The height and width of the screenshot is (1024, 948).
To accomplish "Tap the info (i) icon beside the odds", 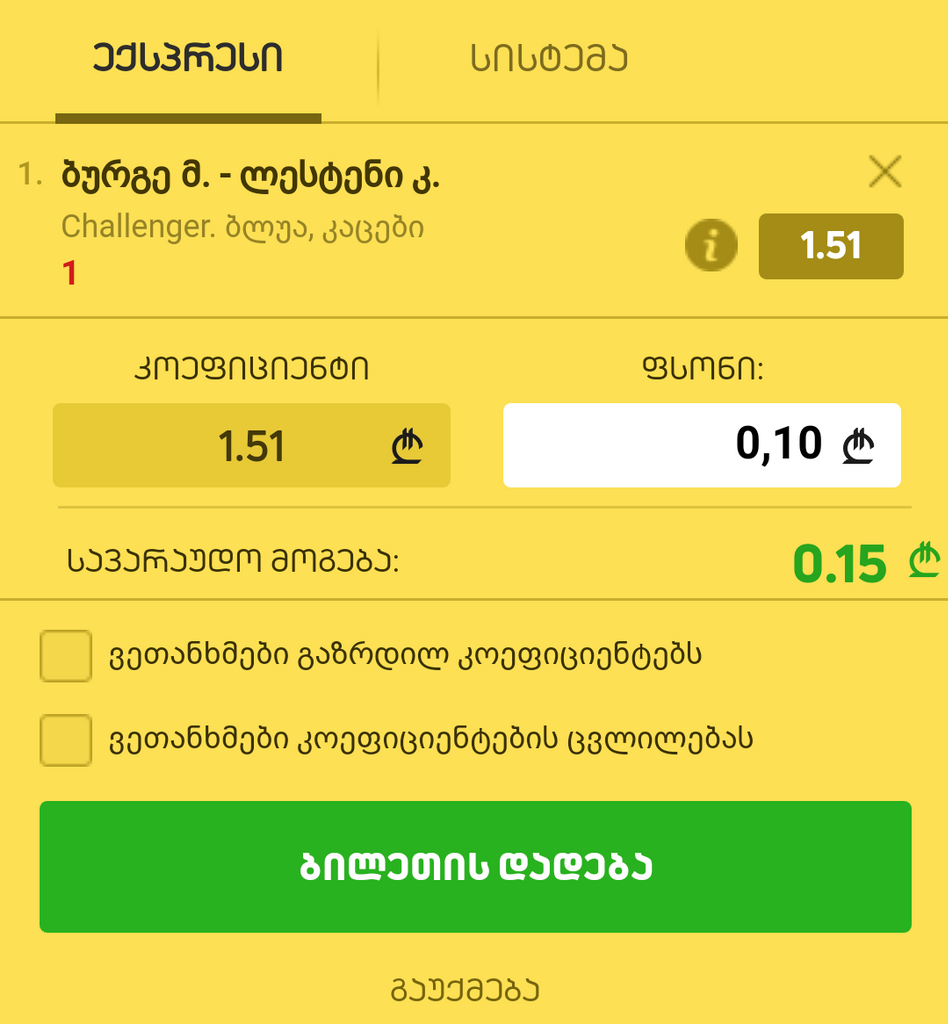I will (x=711, y=245).
